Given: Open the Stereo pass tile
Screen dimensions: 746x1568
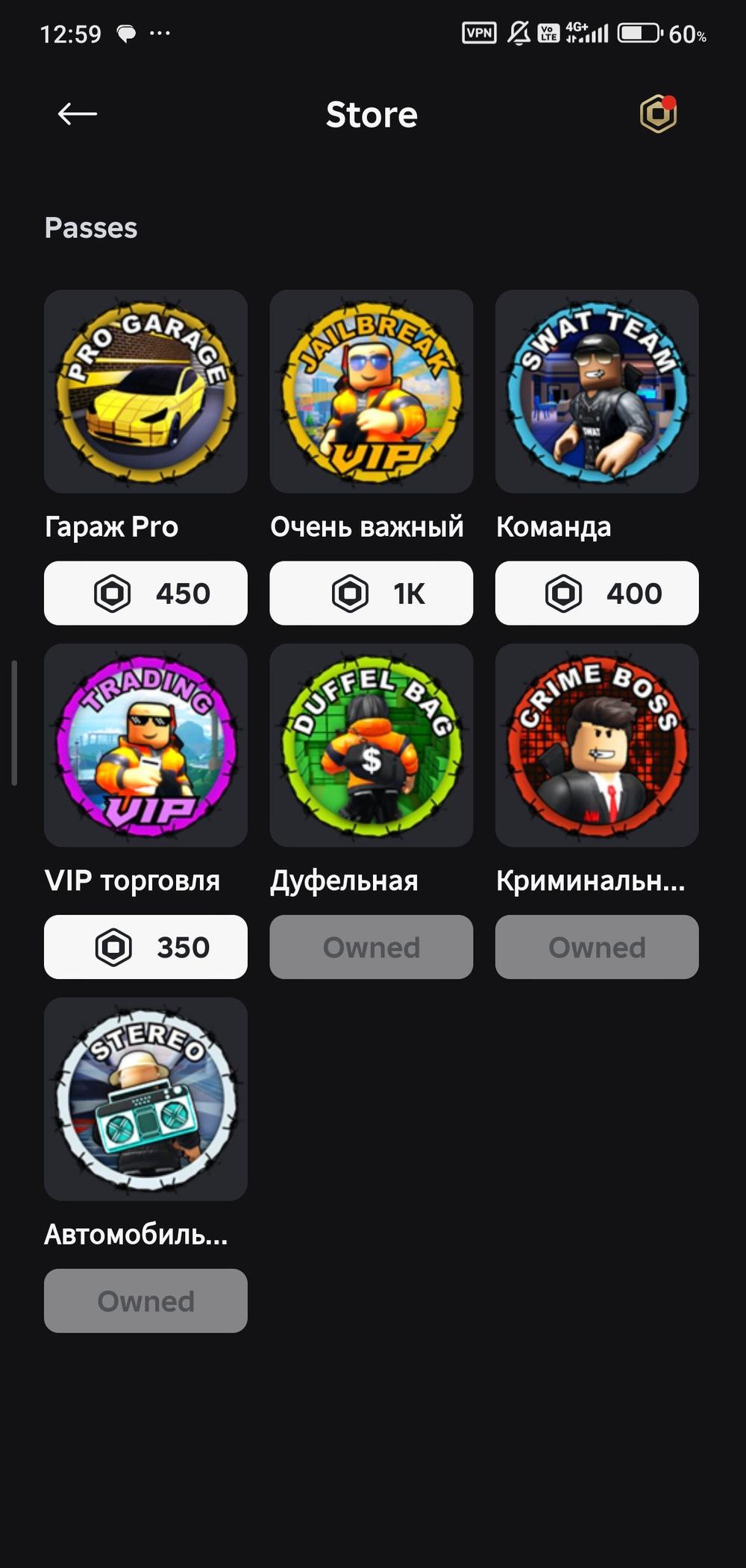Looking at the screenshot, I should 145,1099.
